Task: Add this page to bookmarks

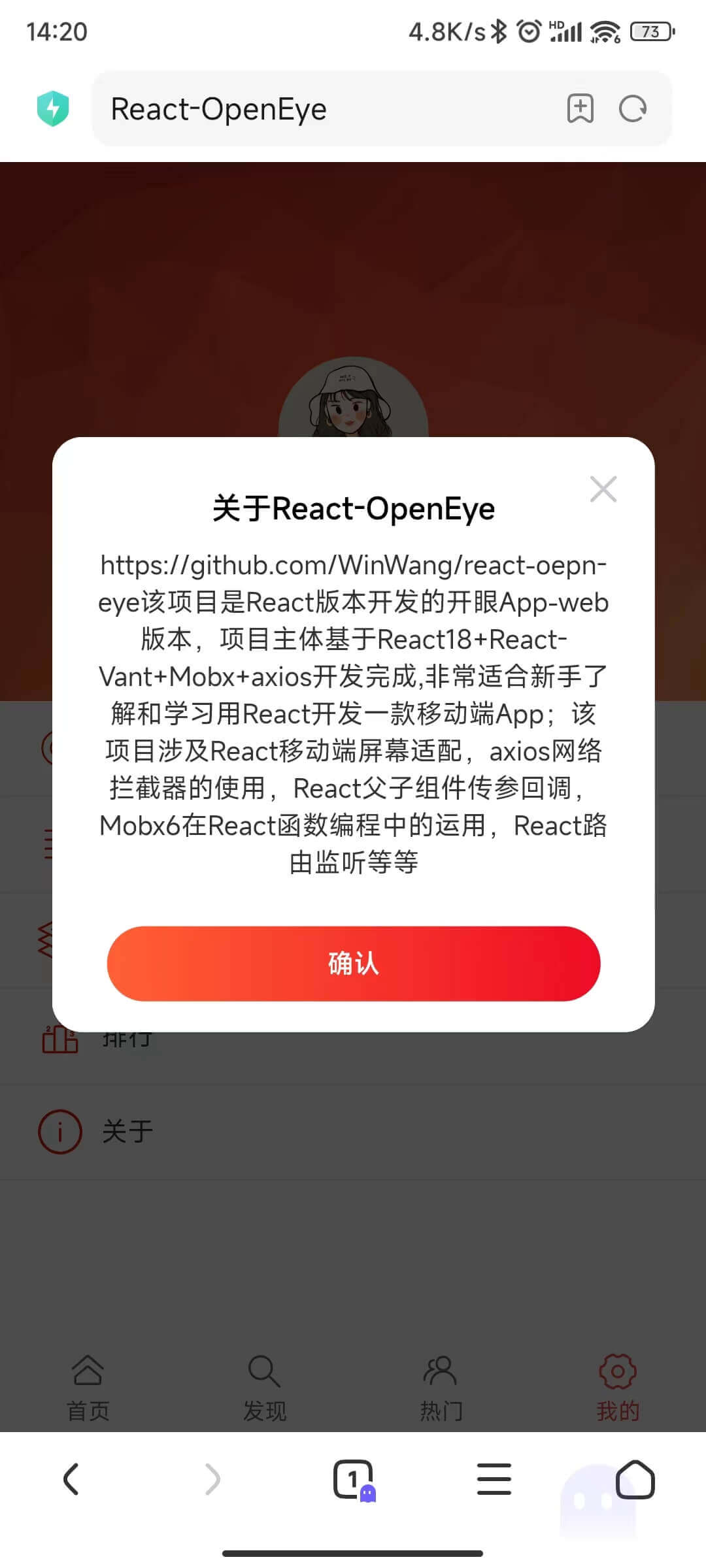Action: coord(580,108)
